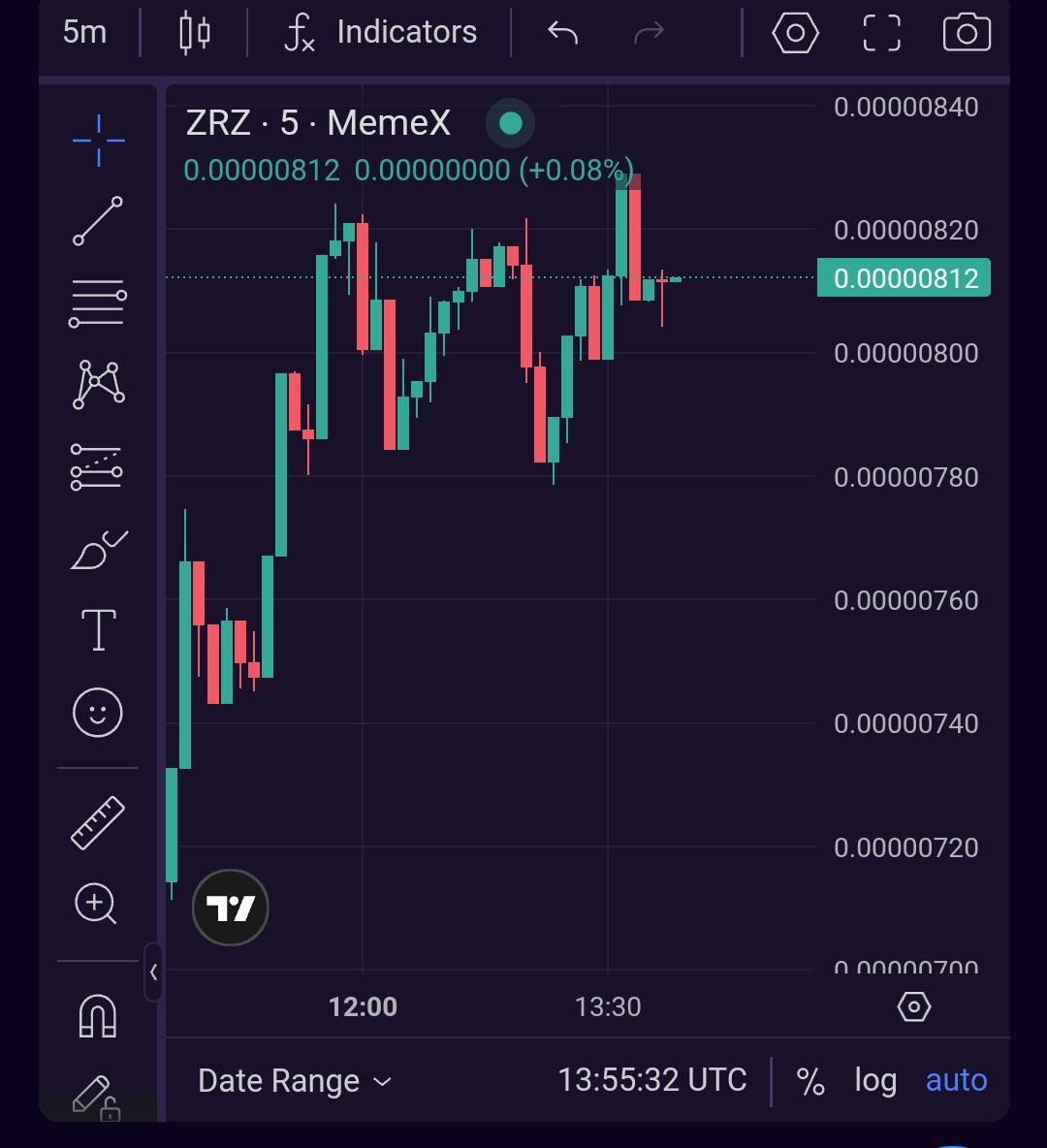
Task: Open the Indicators menu
Action: click(x=381, y=33)
